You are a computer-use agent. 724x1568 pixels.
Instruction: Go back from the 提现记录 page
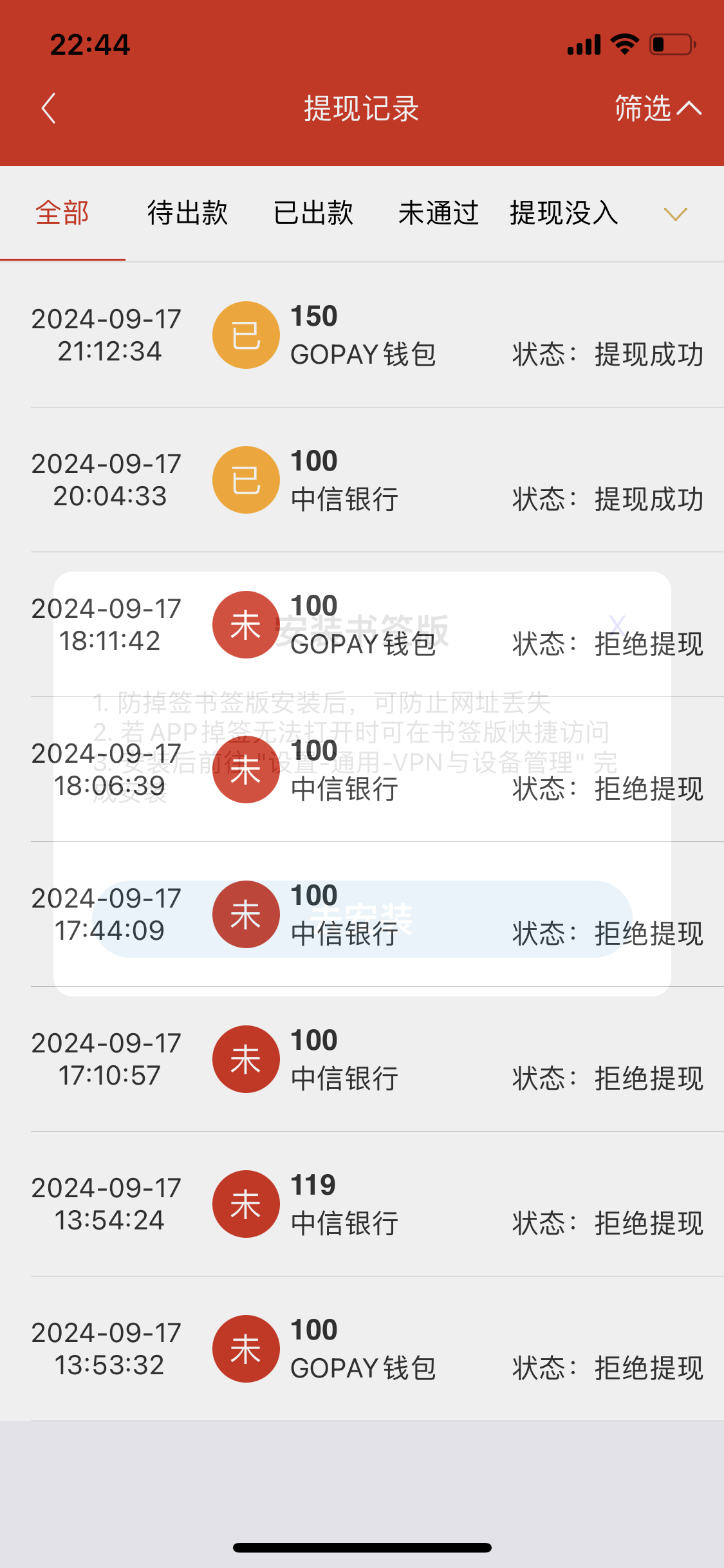click(x=48, y=108)
